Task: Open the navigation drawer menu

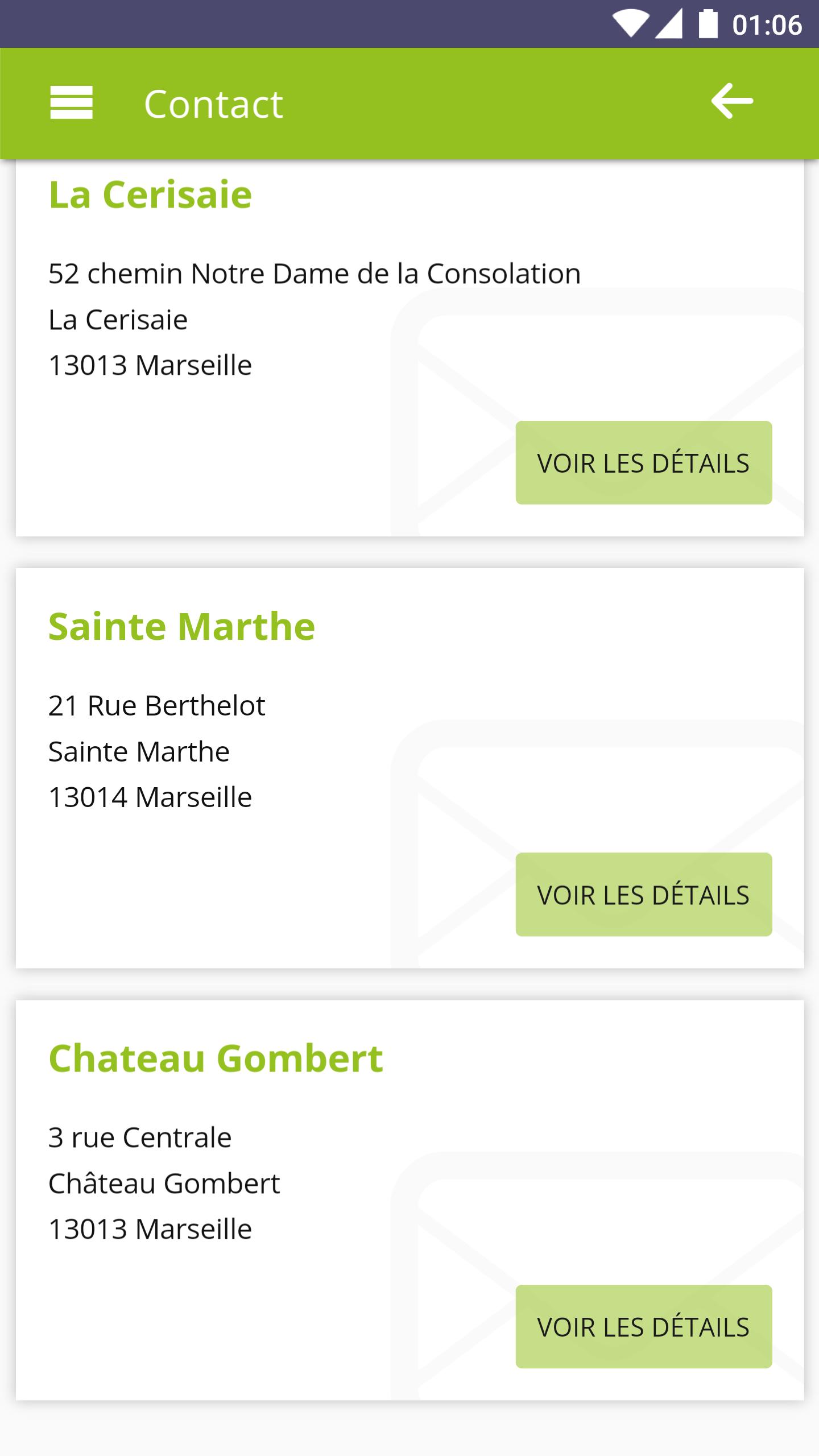Action: tap(72, 103)
